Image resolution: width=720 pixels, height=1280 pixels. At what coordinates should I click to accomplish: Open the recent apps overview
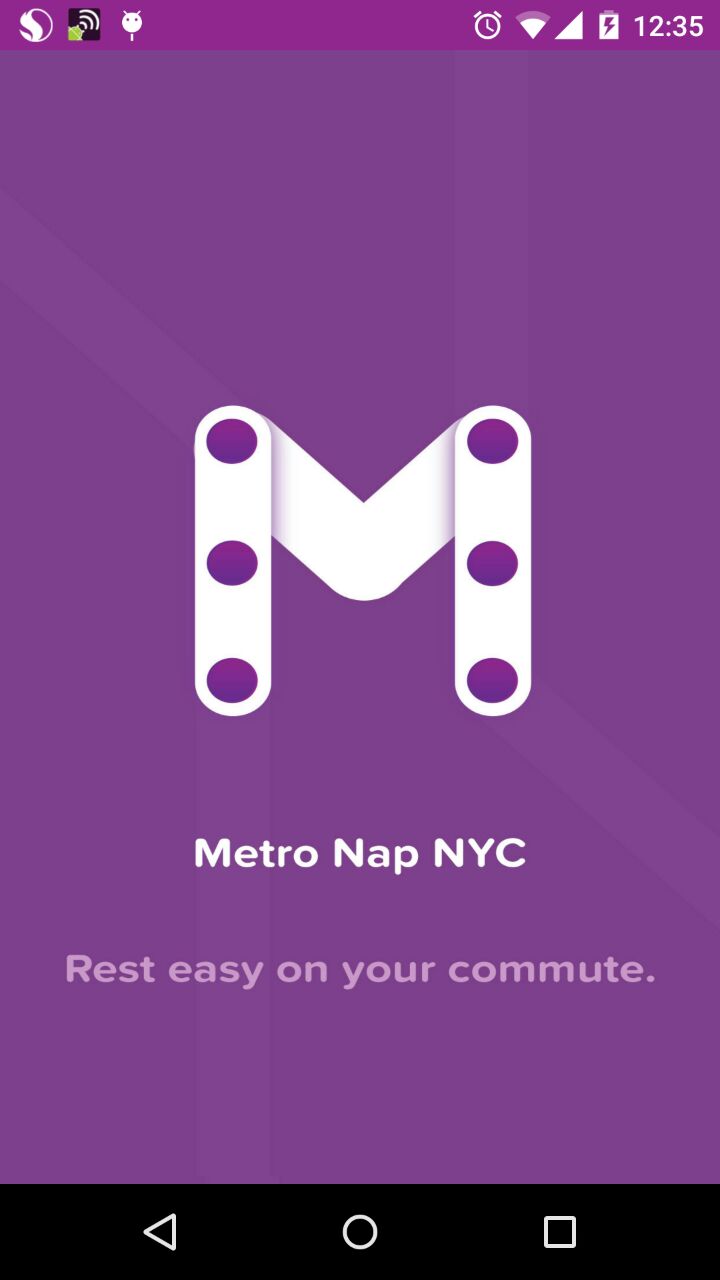pyautogui.click(x=560, y=1231)
